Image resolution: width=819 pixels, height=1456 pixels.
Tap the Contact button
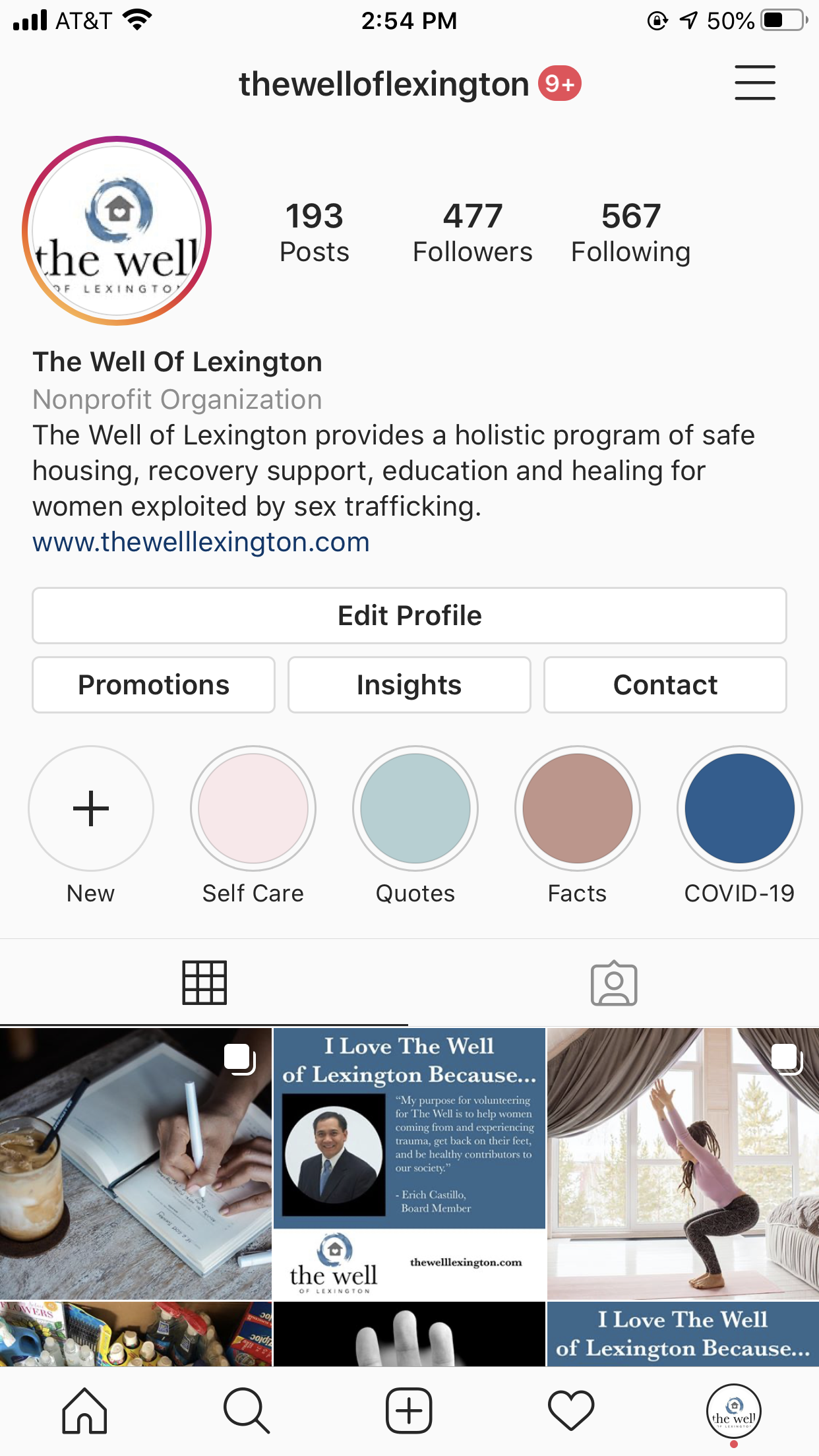click(665, 684)
